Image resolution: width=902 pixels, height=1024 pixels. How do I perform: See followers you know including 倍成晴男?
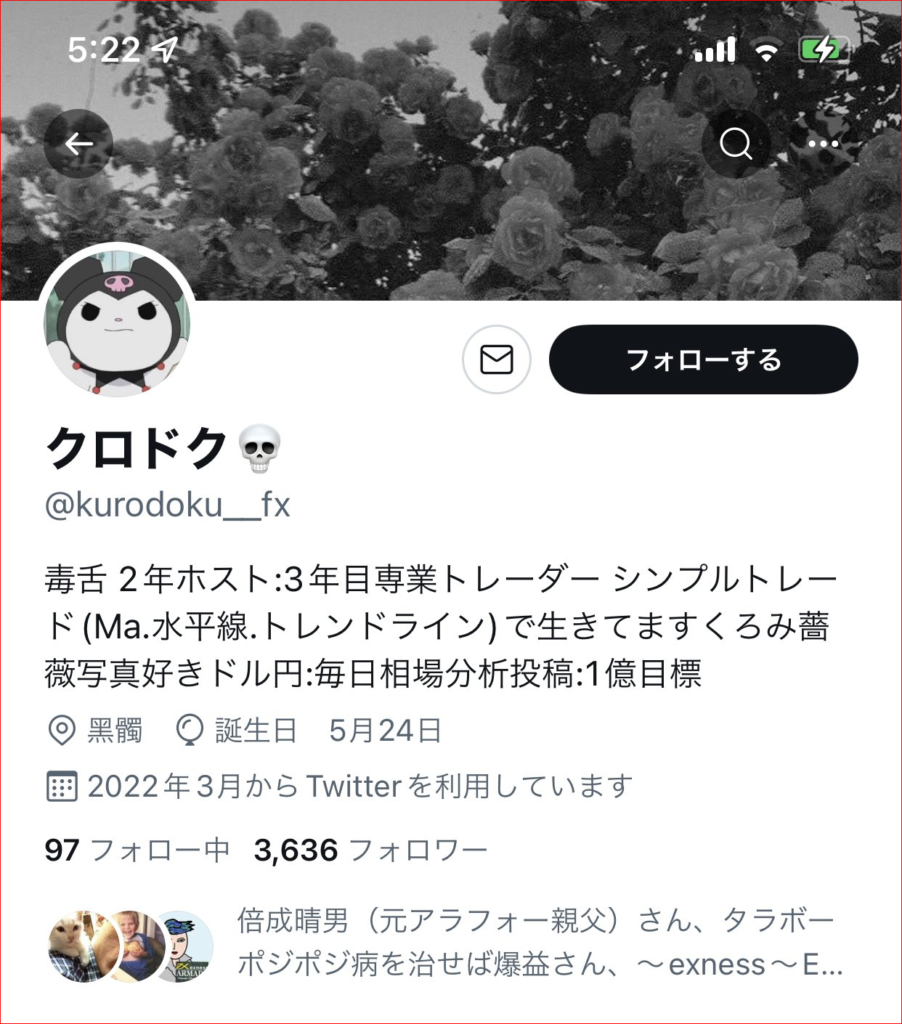(x=540, y=942)
